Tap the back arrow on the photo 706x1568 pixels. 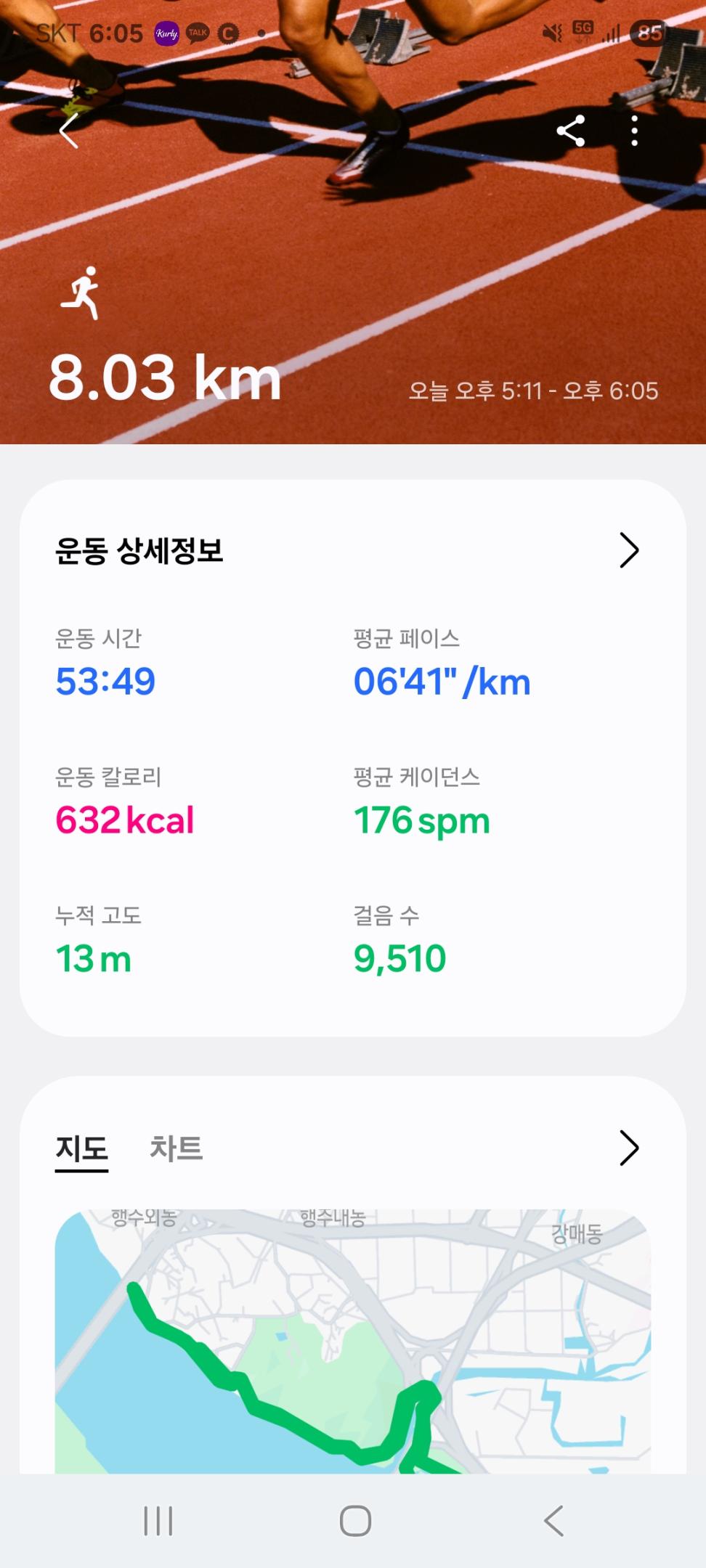[x=68, y=131]
